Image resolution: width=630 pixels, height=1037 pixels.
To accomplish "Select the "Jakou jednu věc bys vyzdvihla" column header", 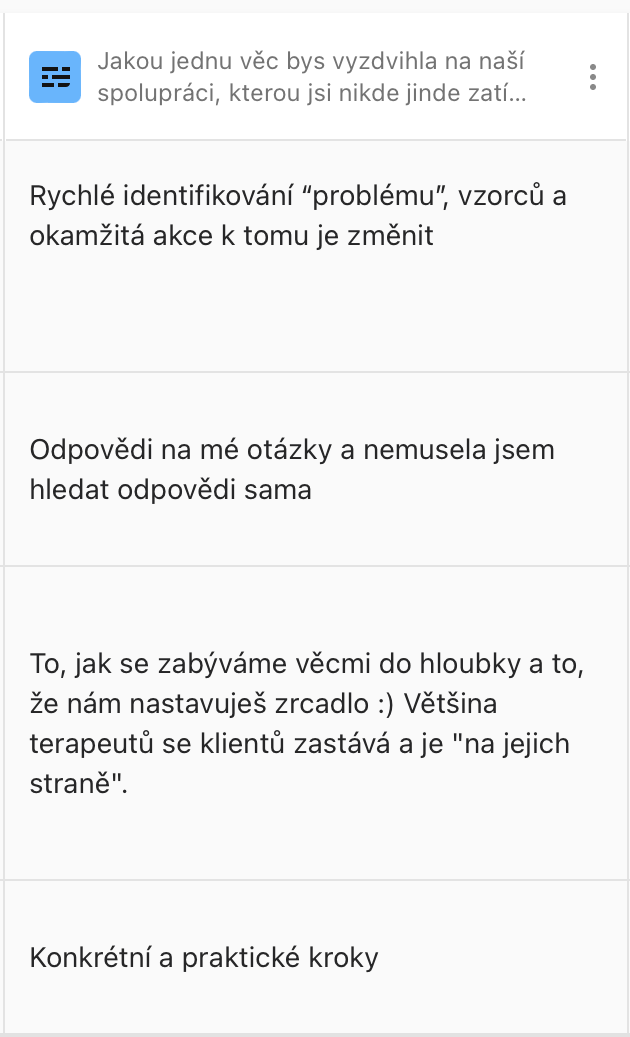I will (311, 77).
